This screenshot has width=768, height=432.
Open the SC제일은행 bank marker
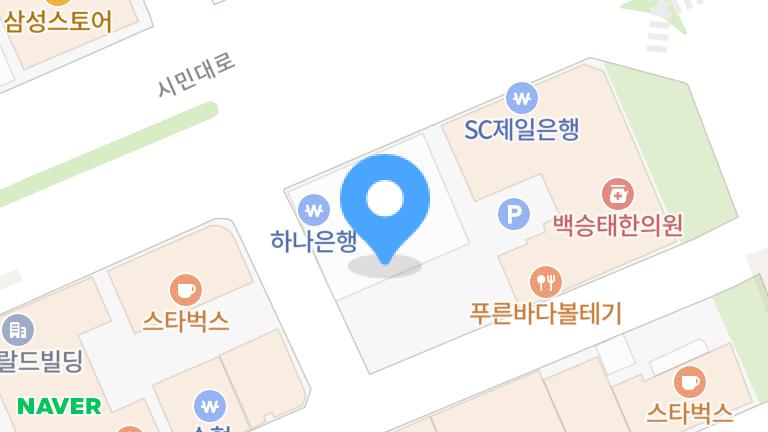(x=522, y=98)
